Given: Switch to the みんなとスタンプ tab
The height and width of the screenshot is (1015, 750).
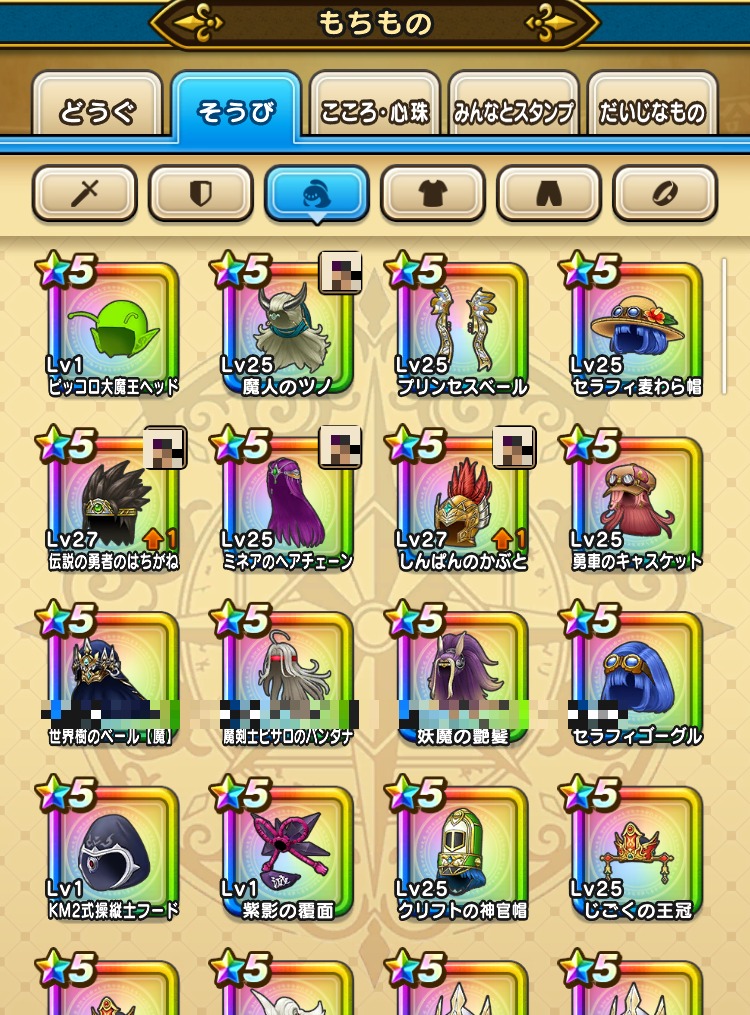Looking at the screenshot, I should 514,112.
